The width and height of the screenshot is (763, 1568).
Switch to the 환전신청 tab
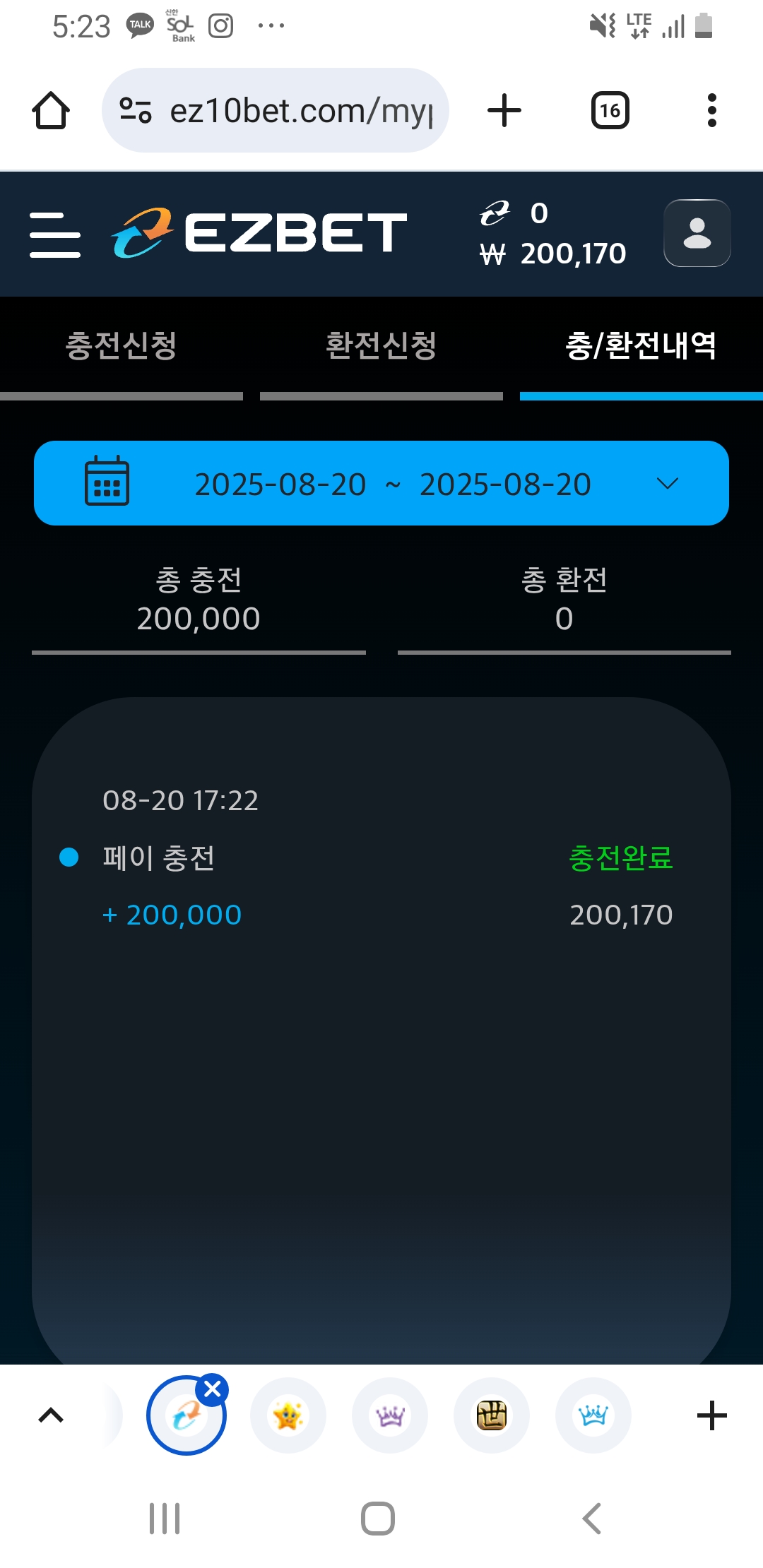pos(381,346)
